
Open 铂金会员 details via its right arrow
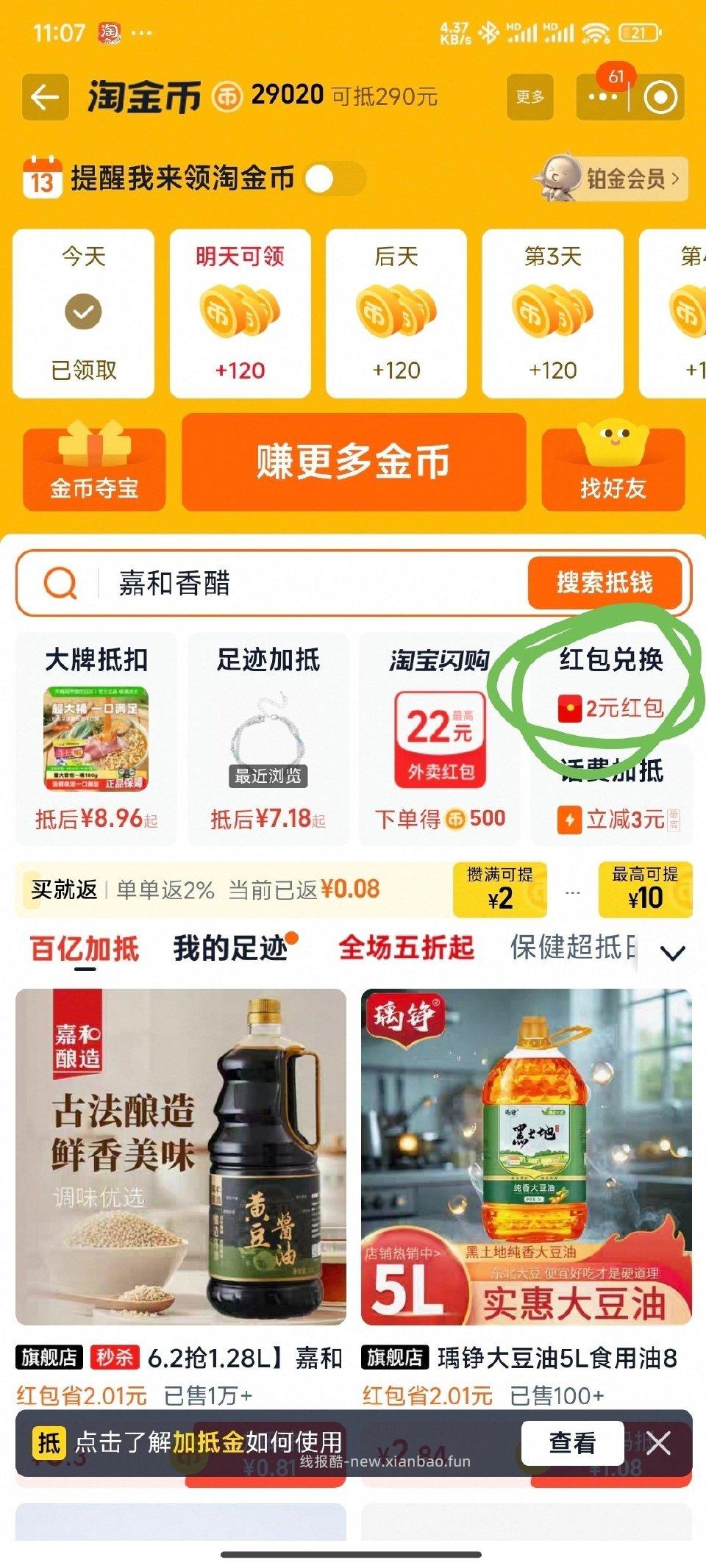pyautogui.click(x=674, y=179)
